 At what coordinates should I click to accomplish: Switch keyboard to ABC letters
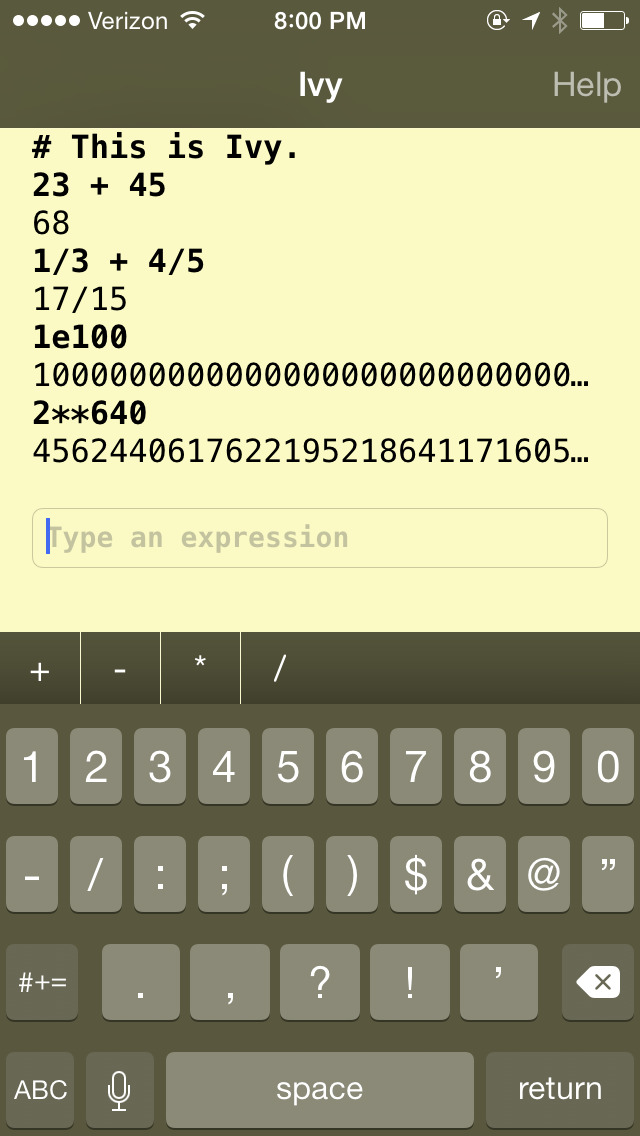tap(41, 1089)
